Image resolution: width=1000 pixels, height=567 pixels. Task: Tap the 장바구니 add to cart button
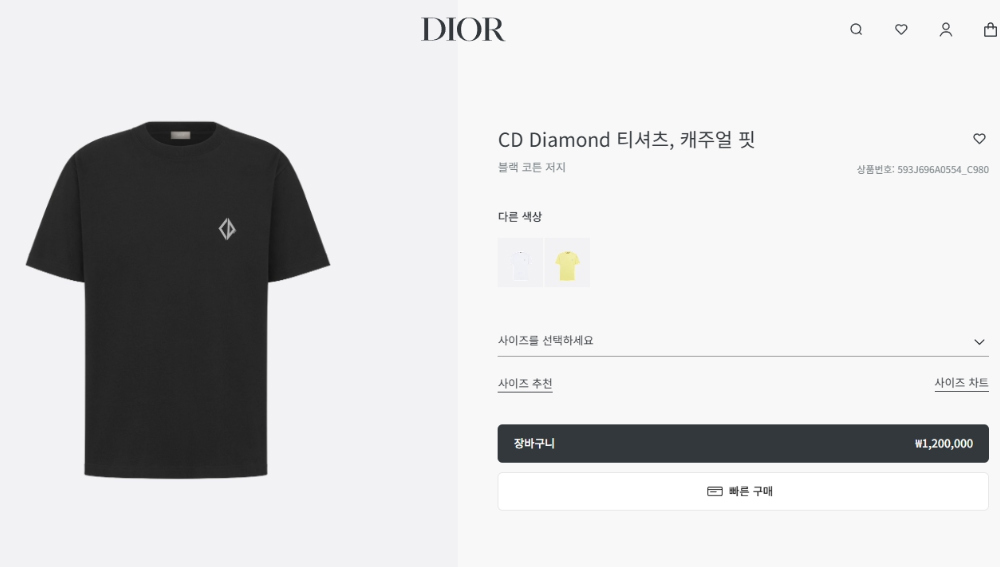point(743,443)
